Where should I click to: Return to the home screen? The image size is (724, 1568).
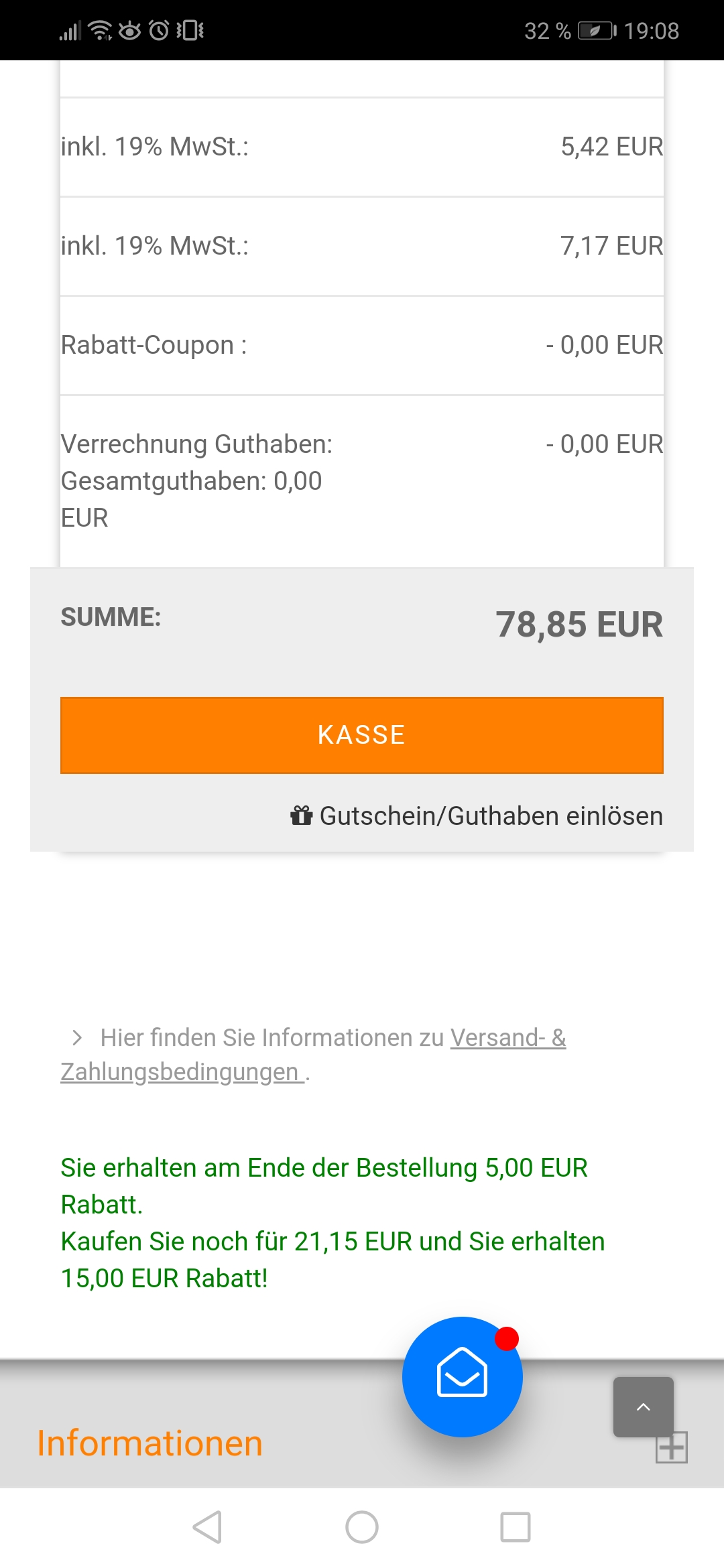(362, 1527)
